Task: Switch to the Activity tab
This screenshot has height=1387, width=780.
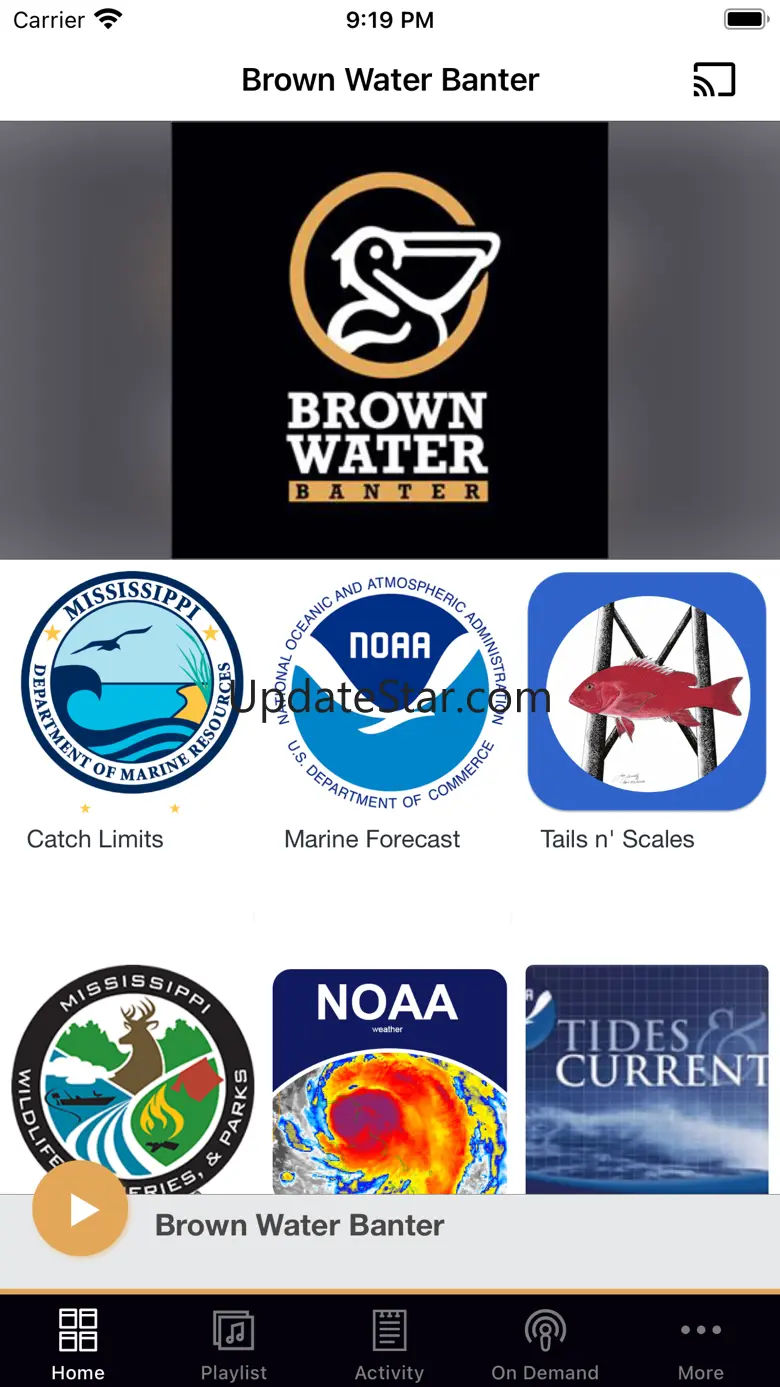Action: [390, 1346]
